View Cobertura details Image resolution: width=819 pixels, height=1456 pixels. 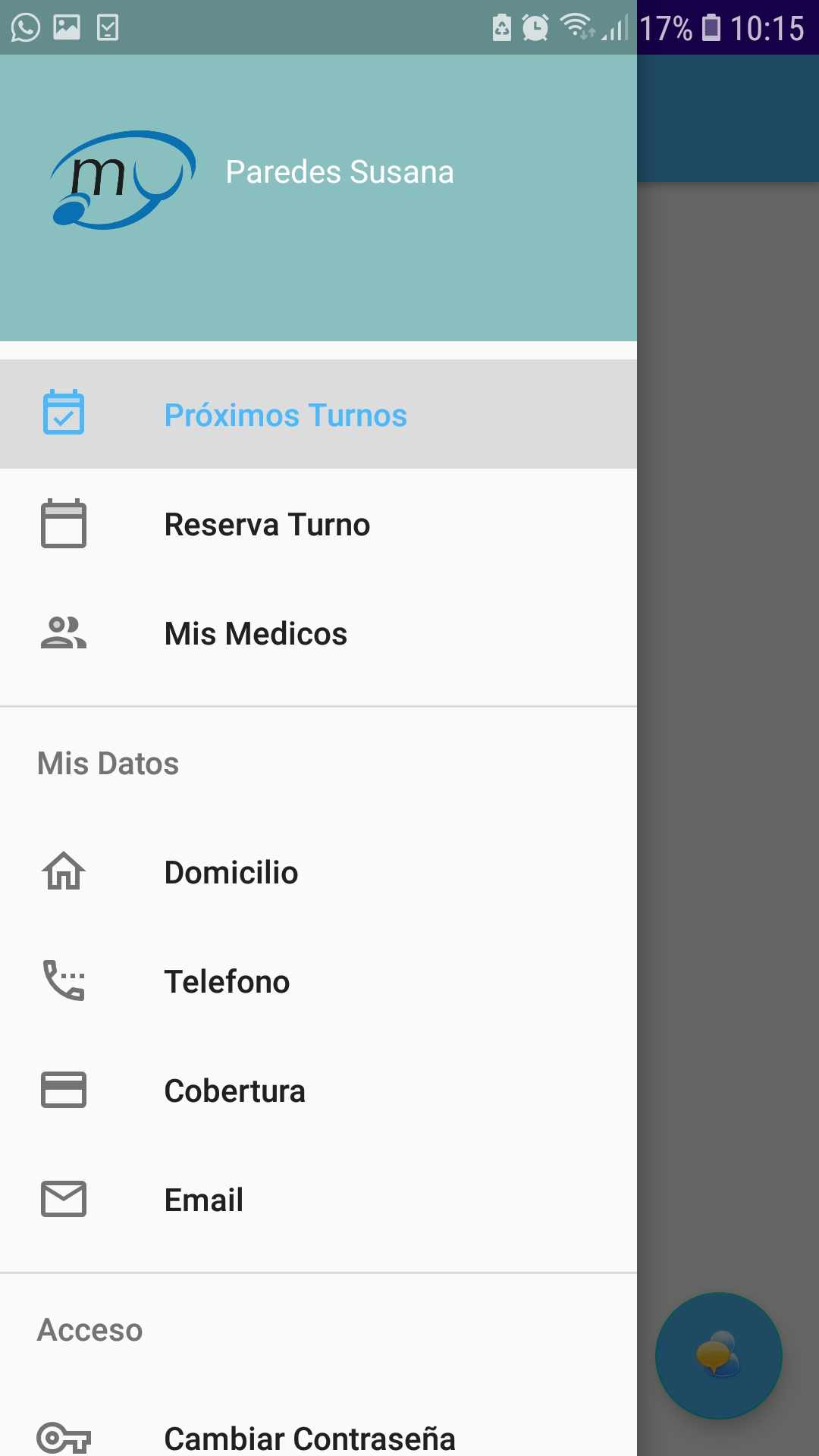pyautogui.click(x=318, y=1090)
